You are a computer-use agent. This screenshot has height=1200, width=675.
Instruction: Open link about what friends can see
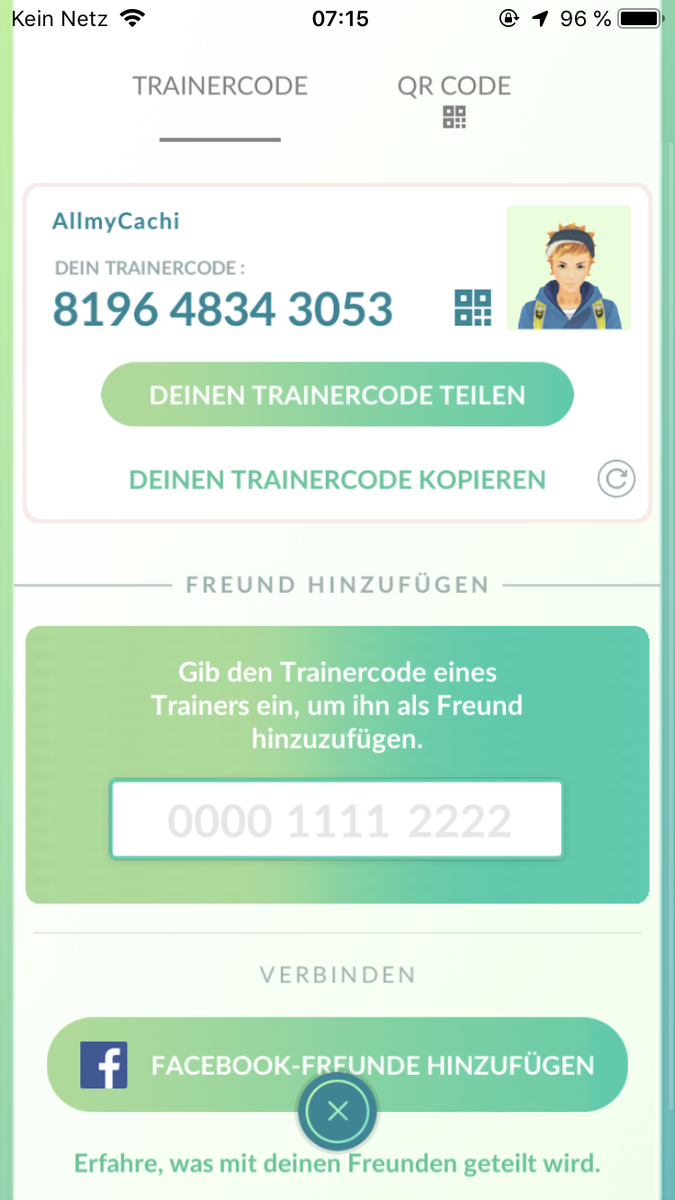click(337, 1164)
